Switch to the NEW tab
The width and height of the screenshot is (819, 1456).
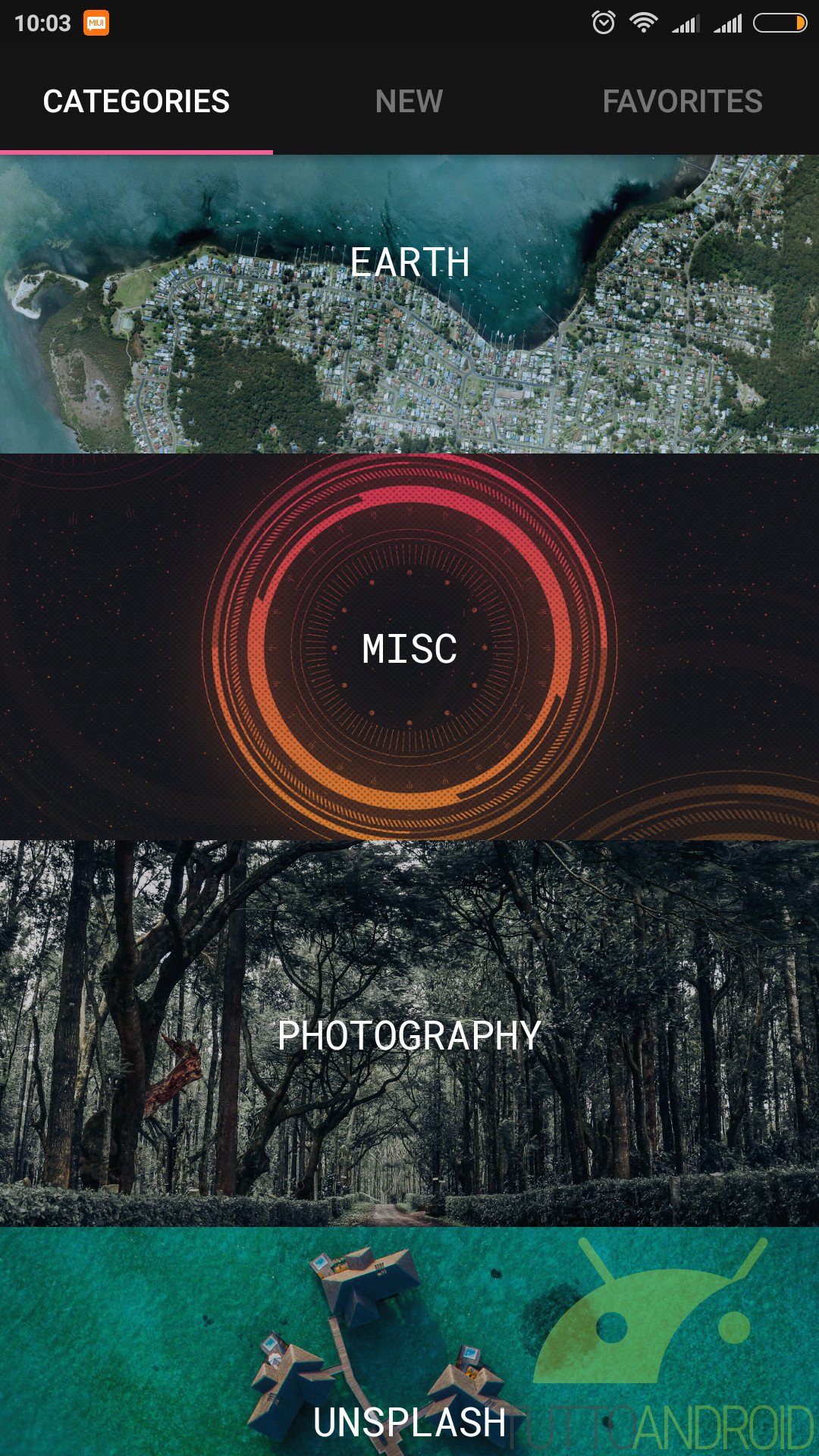pos(409,101)
